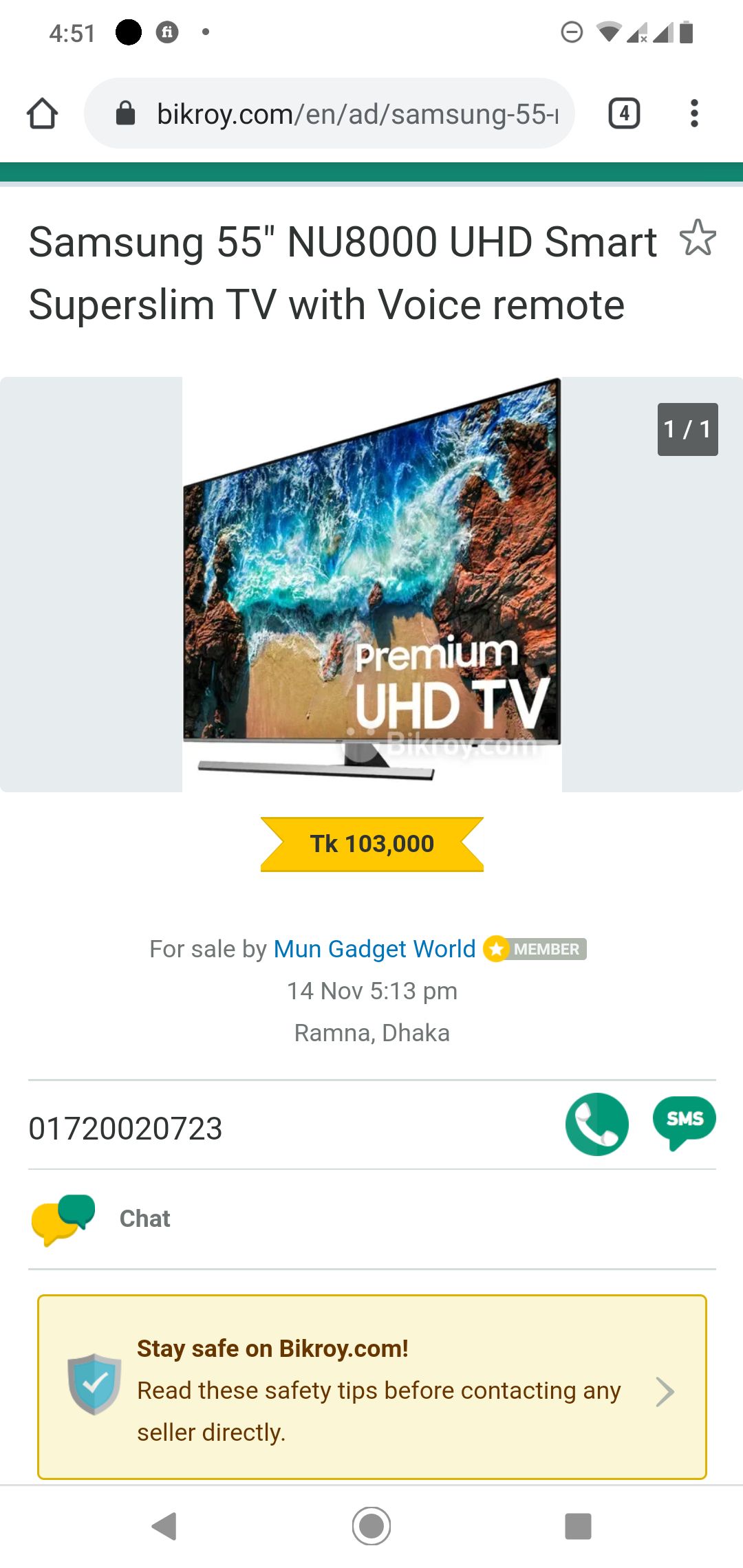Open the bikroy.com address bar
743x1568 pixels.
pos(329,113)
